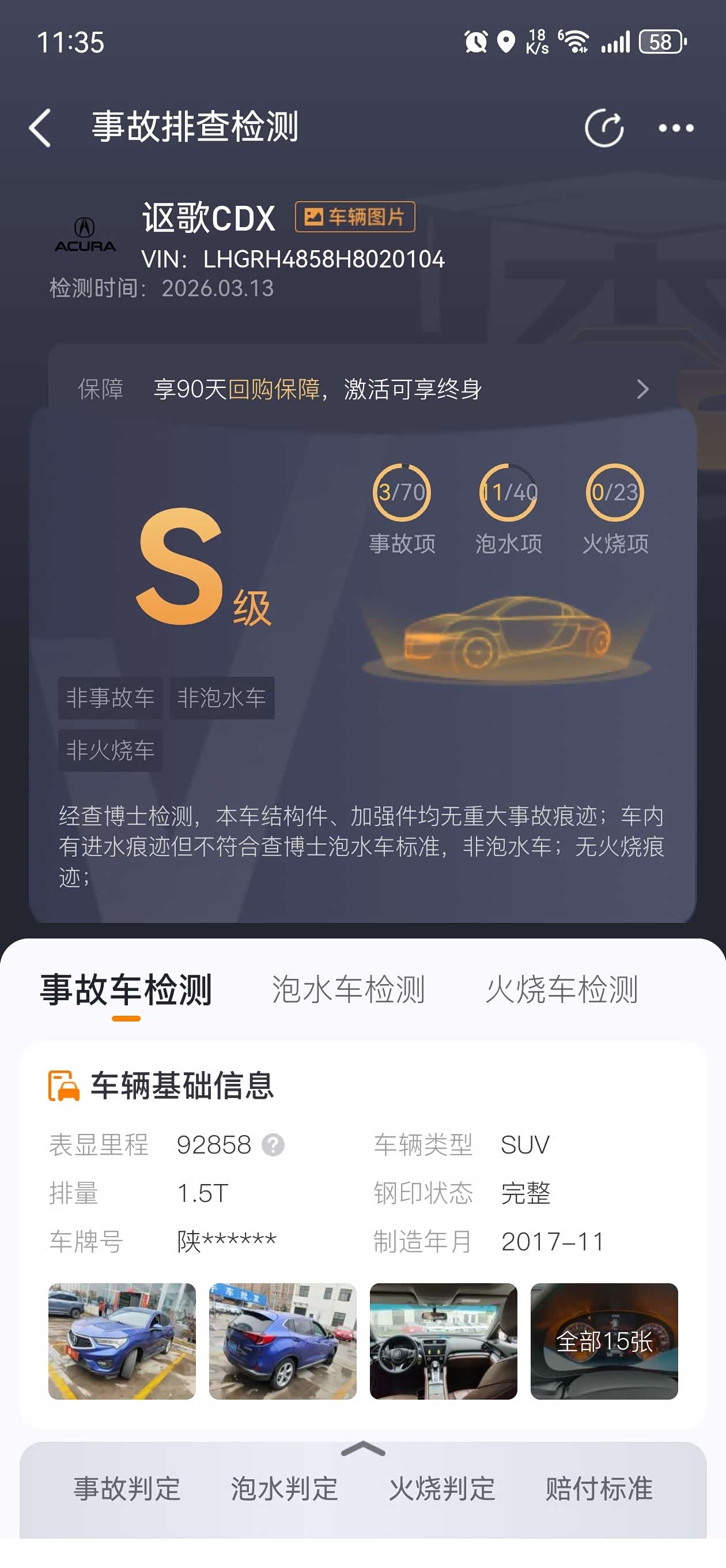Open 赔付标准 in bottom bar
726x1568 pixels.
599,1489
